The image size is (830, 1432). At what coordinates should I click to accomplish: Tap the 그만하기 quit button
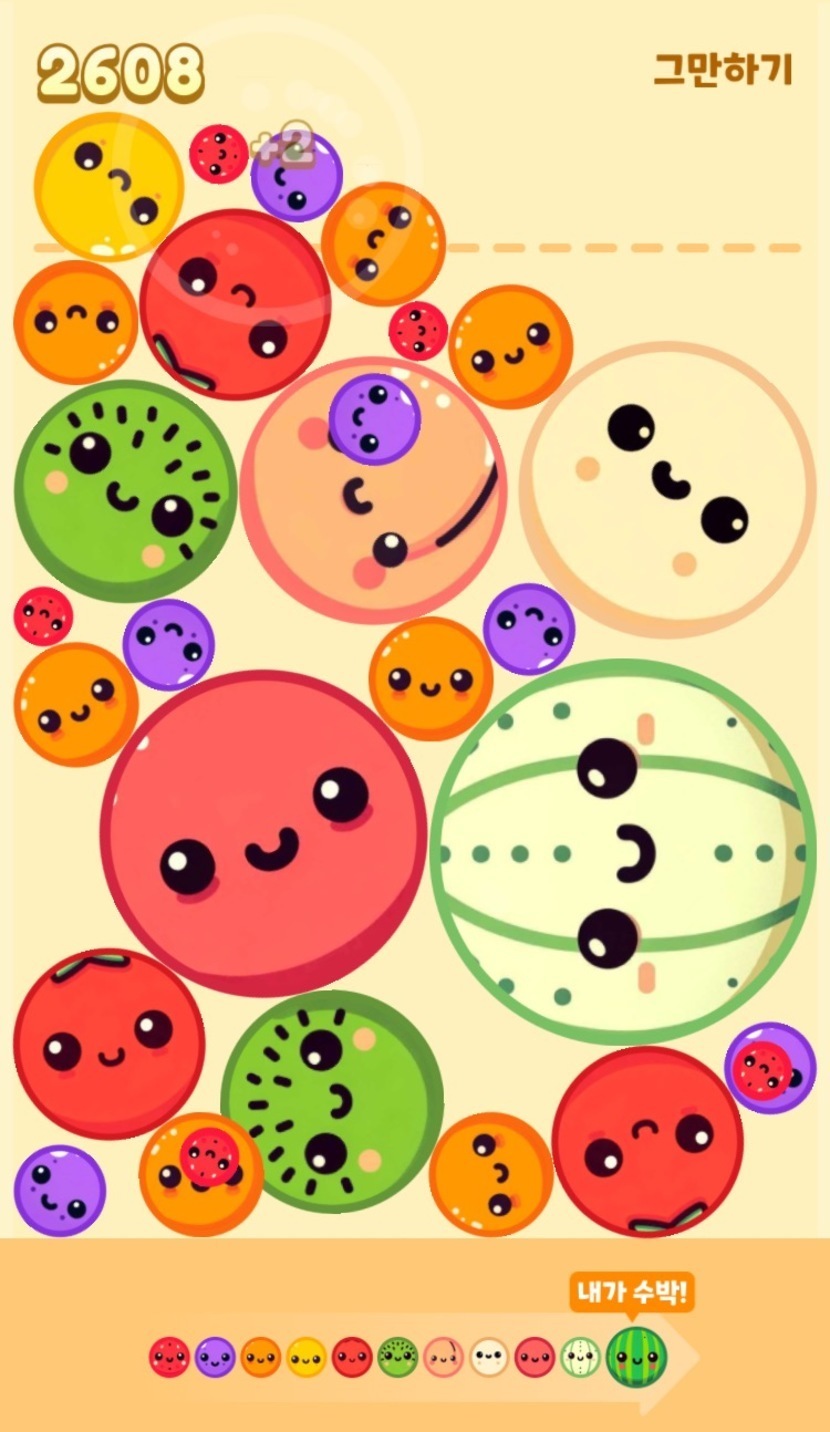click(723, 69)
